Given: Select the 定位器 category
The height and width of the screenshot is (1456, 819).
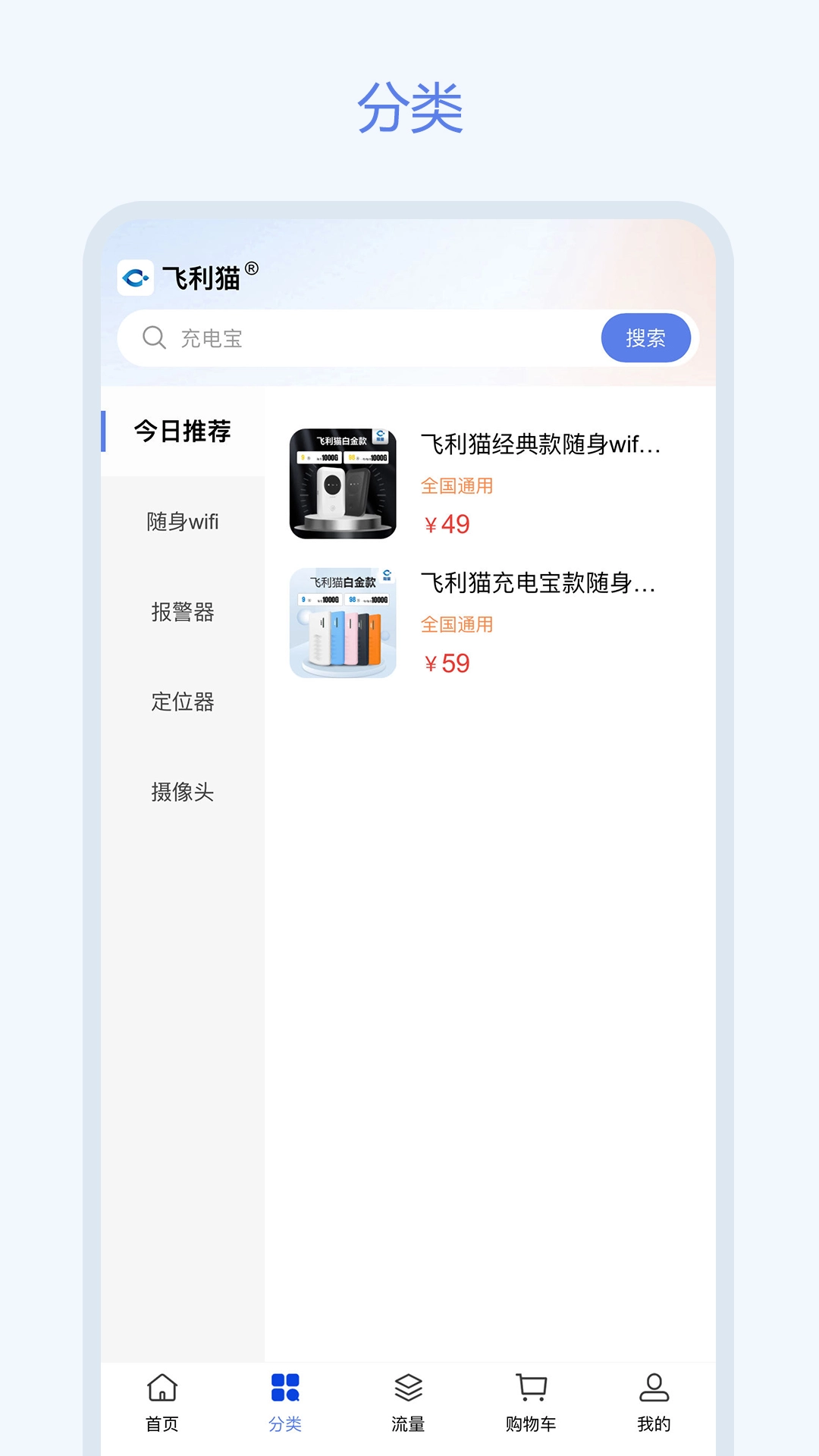Looking at the screenshot, I should tap(181, 703).
